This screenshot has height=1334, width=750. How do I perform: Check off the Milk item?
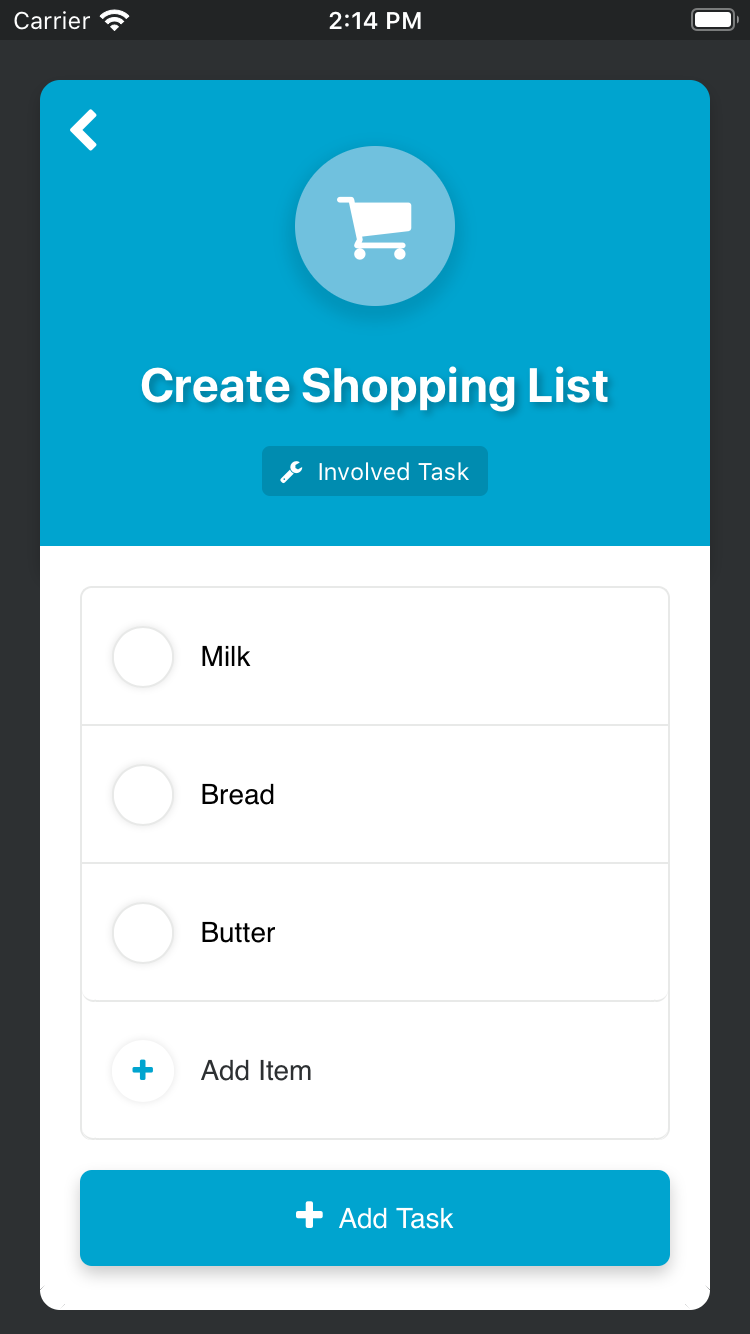143,657
